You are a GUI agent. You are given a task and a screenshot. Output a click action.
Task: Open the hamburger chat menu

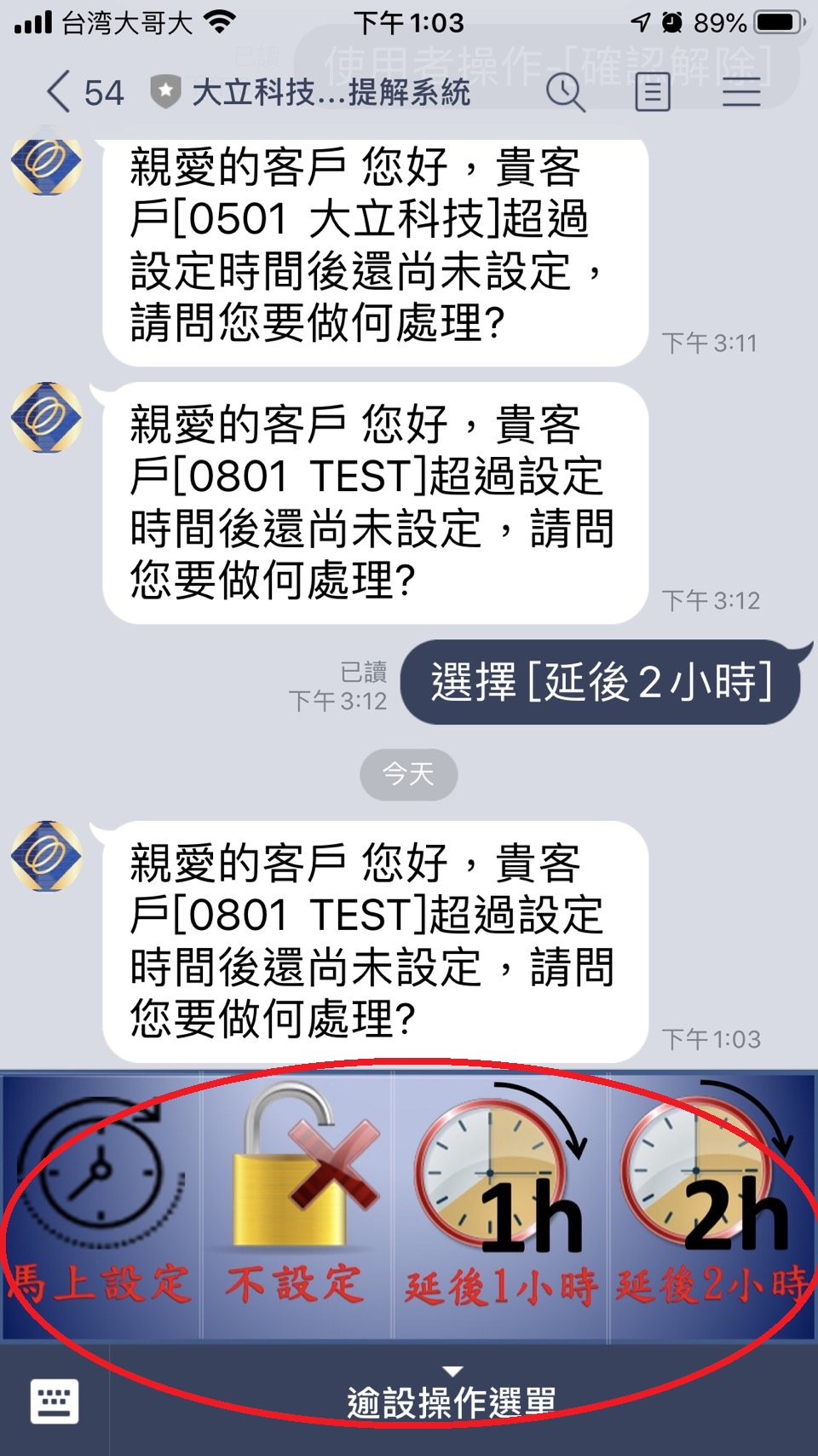click(741, 92)
